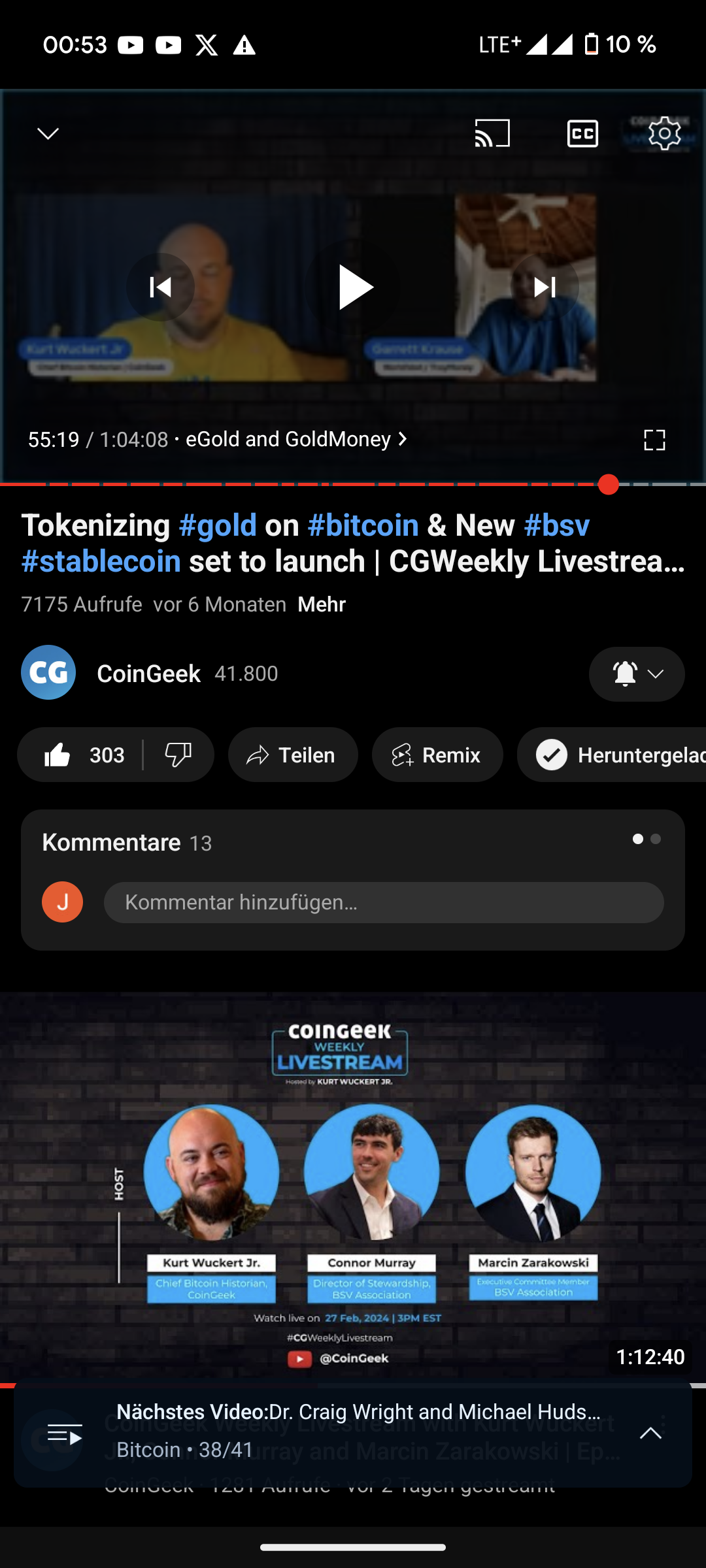Viewport: 706px width, 1568px height.
Task: Change notification bell settings for CoinGeek
Action: point(637,674)
